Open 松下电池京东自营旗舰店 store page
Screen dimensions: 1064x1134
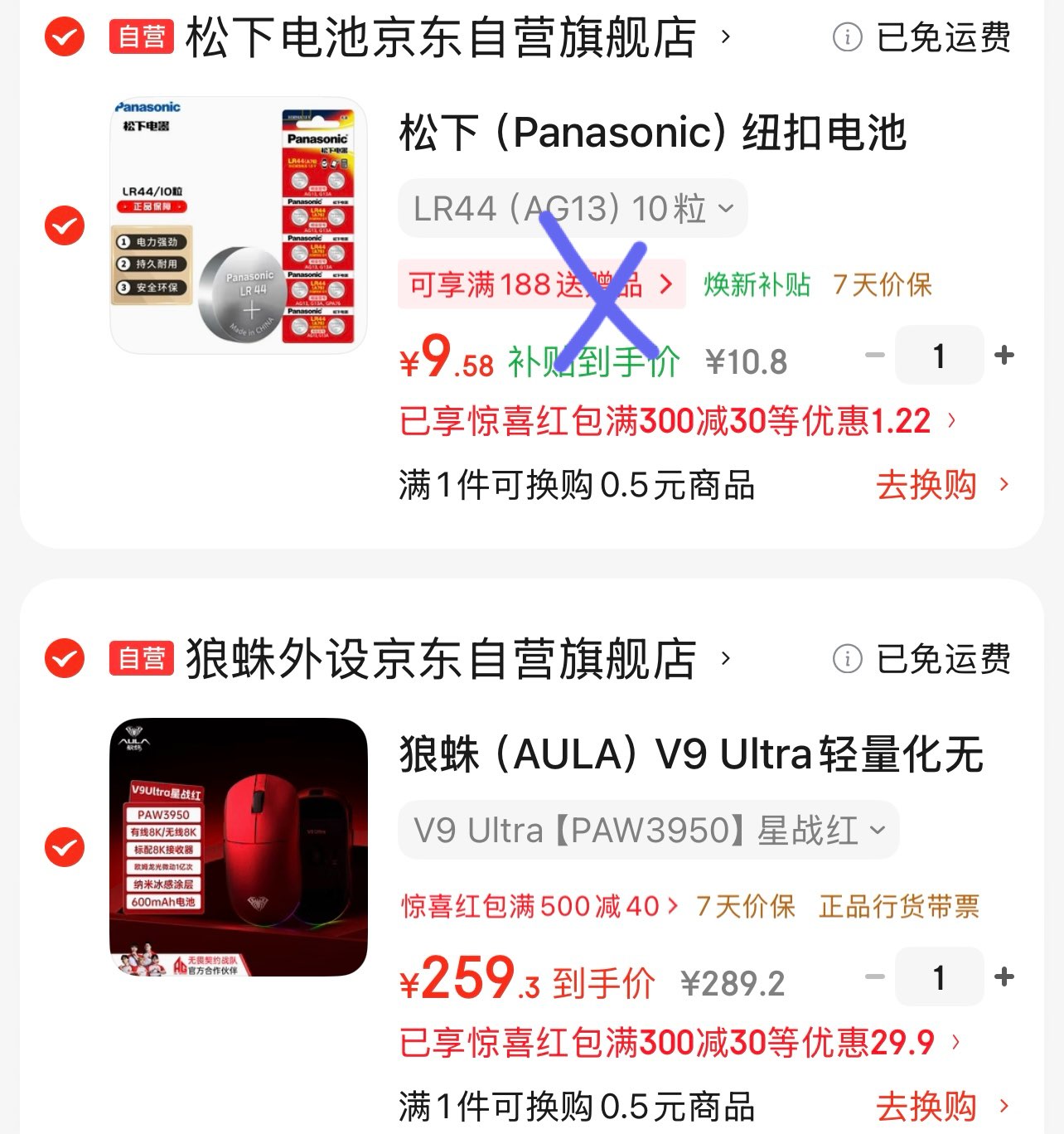click(x=439, y=37)
